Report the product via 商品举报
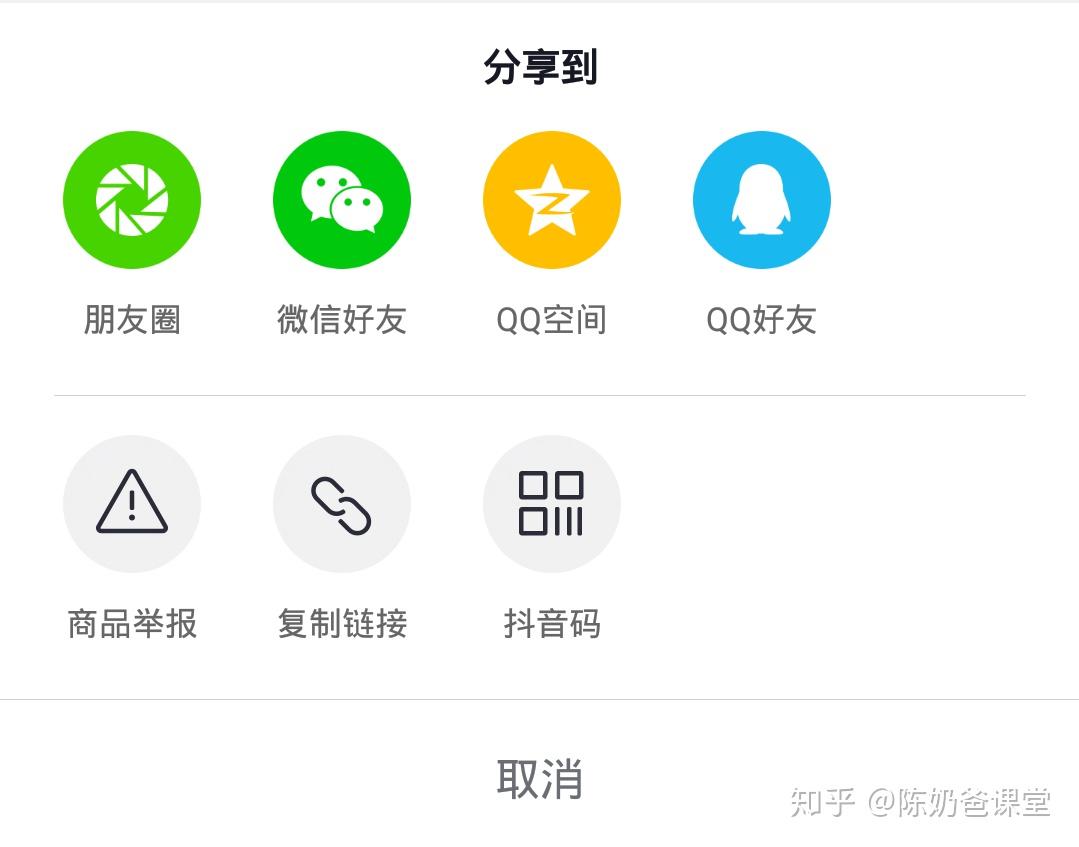Image resolution: width=1079 pixels, height=847 pixels. click(x=132, y=504)
